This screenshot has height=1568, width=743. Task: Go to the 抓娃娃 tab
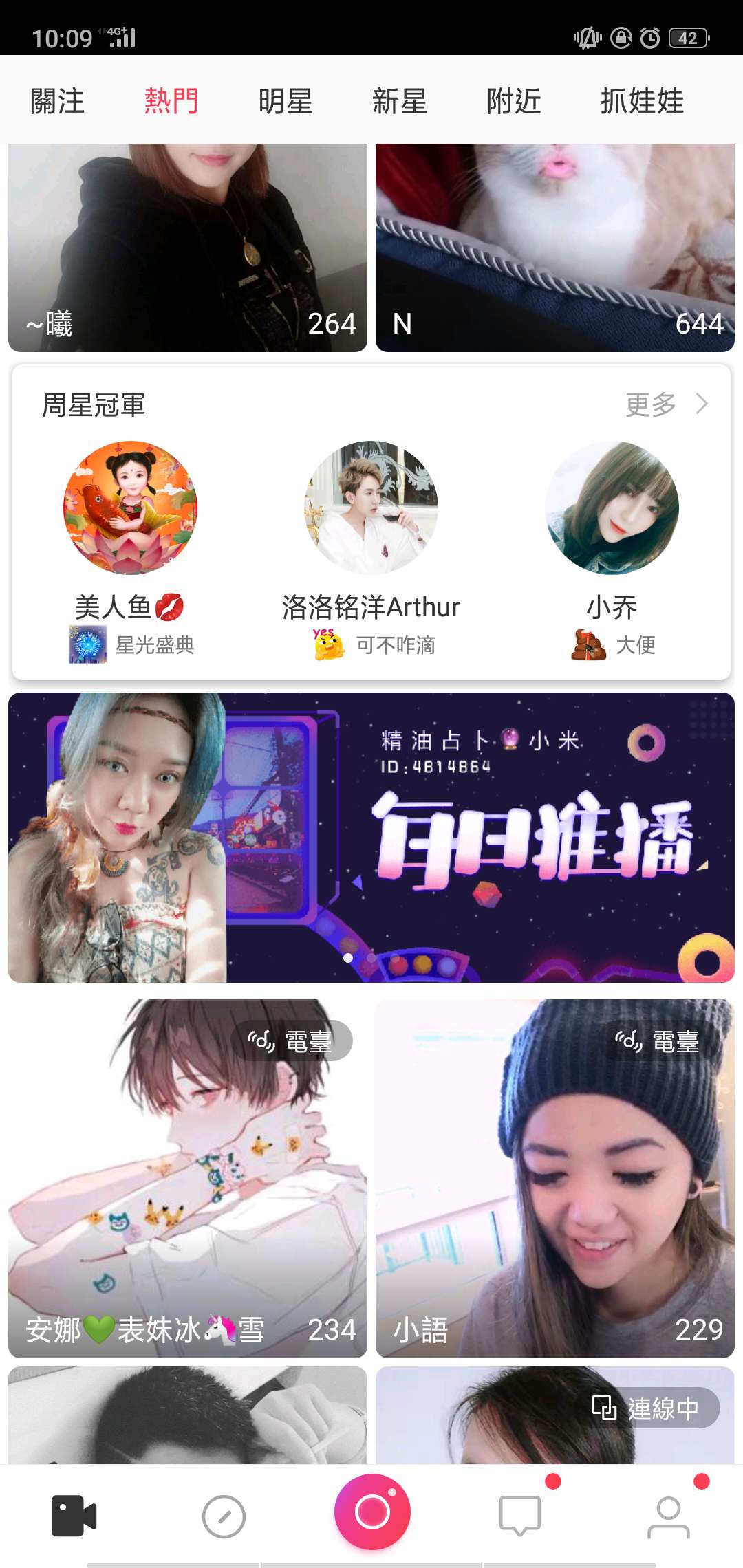(x=642, y=101)
